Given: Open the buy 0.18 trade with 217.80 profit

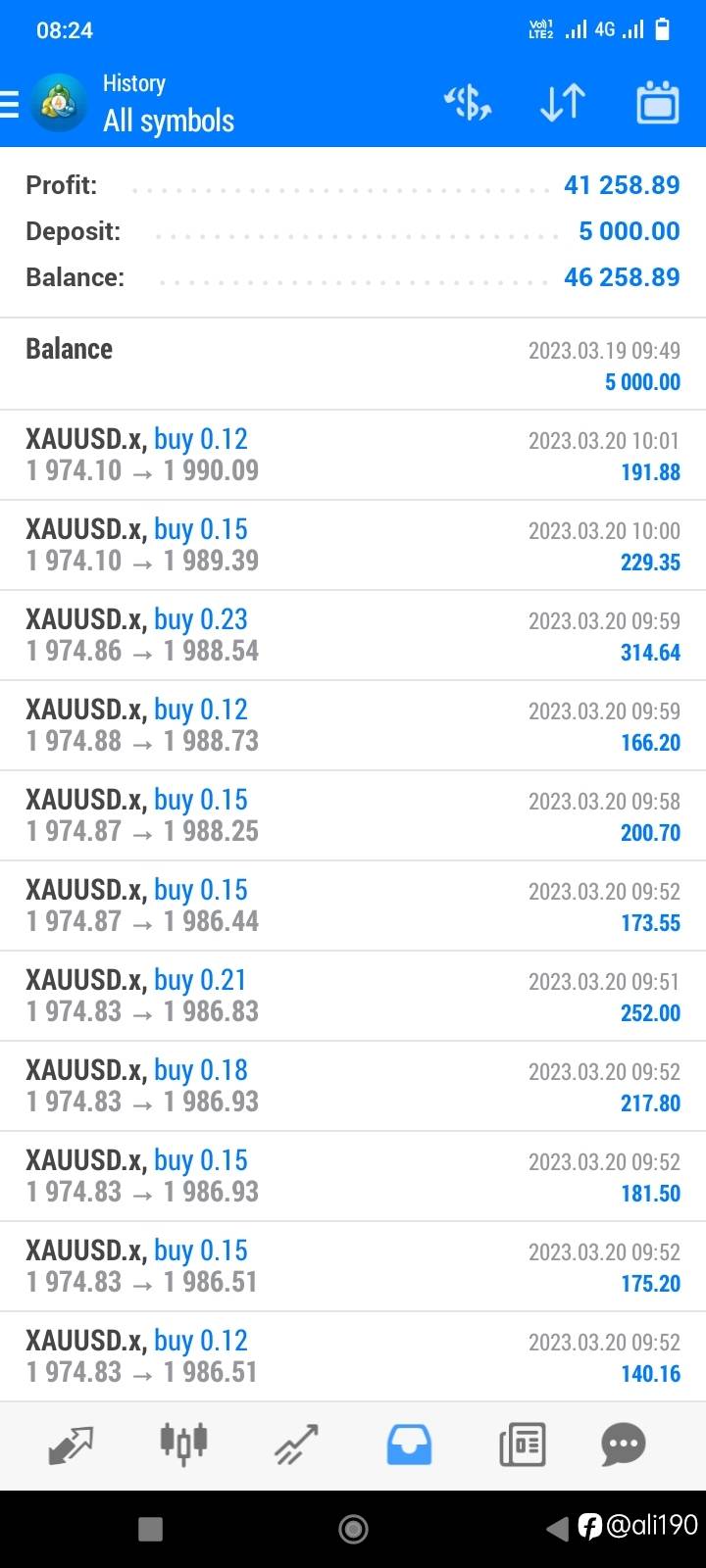Looking at the screenshot, I should [x=353, y=1086].
